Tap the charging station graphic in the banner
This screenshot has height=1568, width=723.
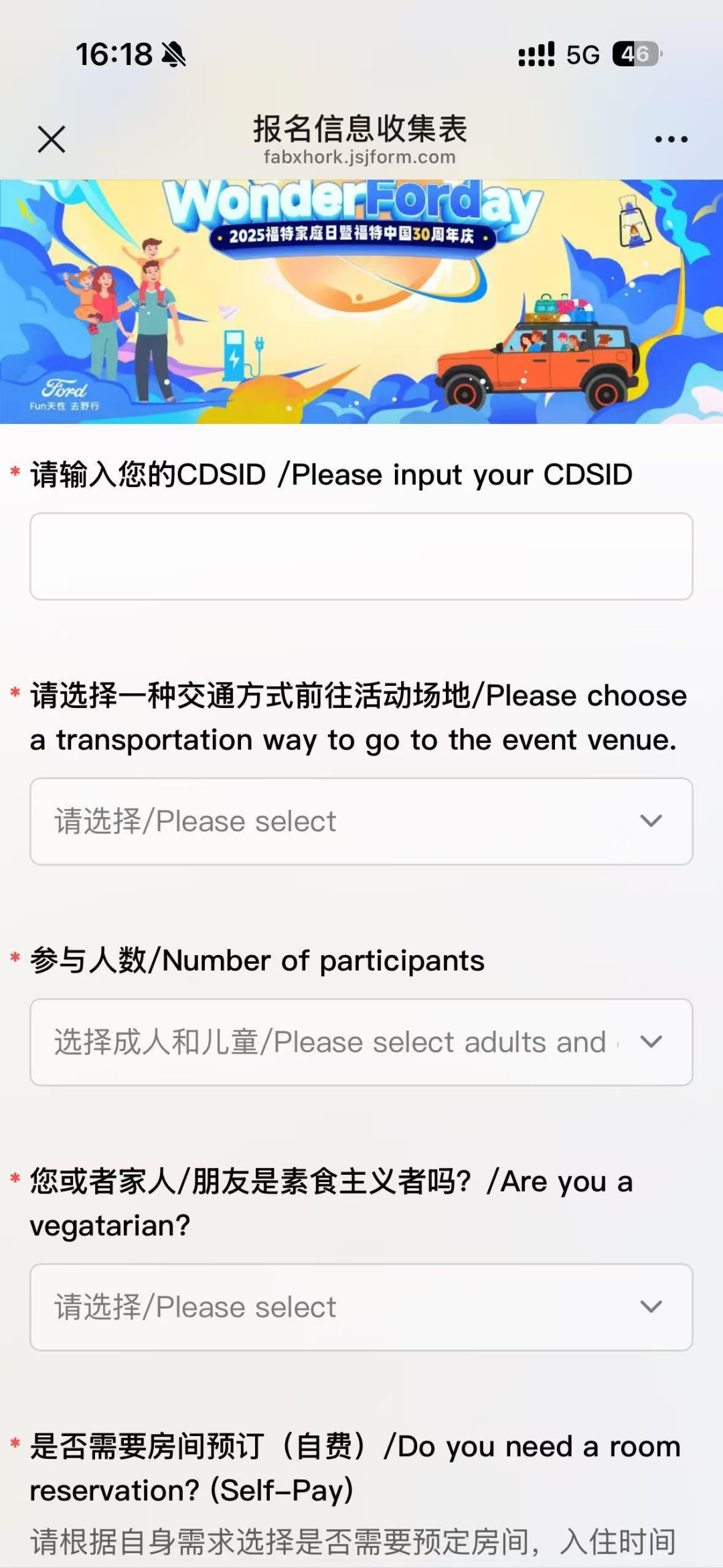tap(234, 355)
